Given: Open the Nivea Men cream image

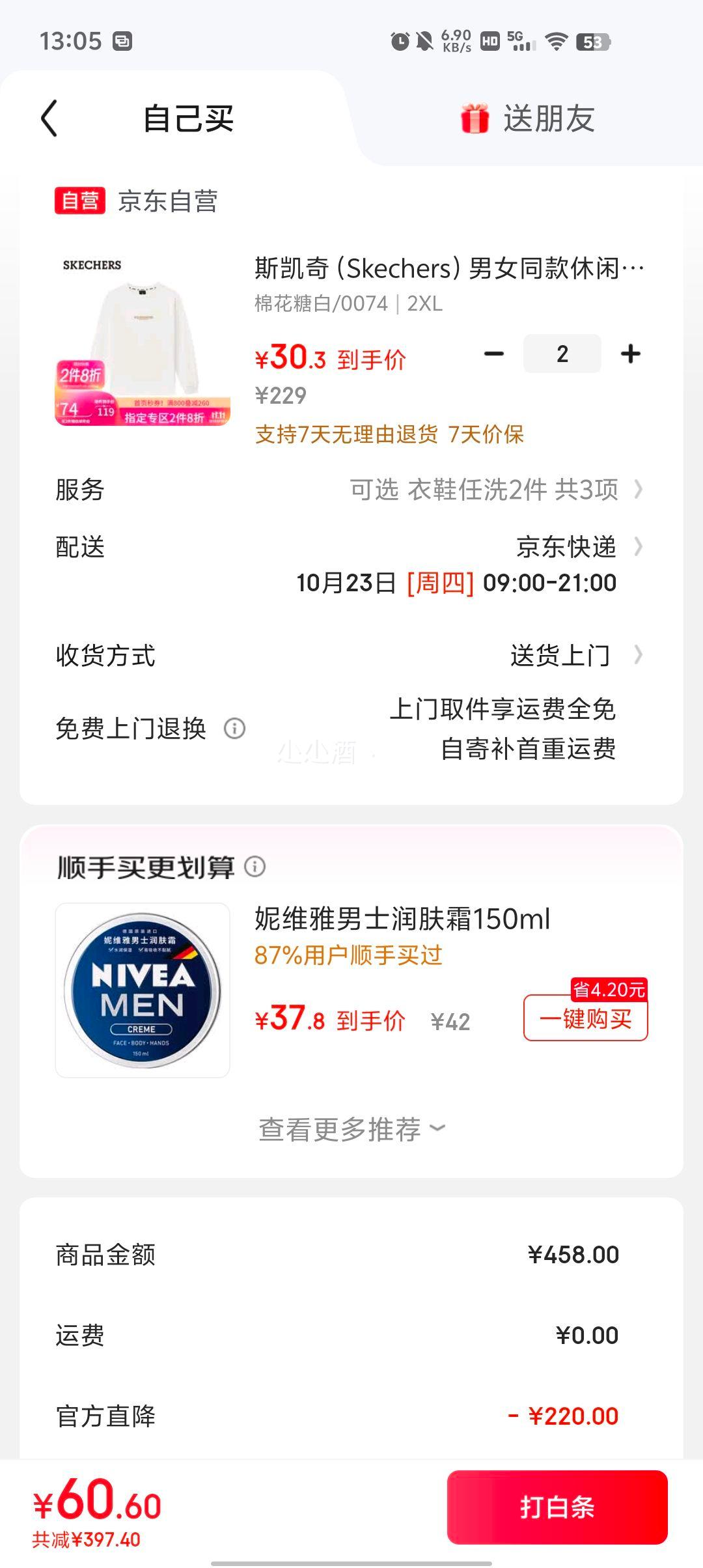Looking at the screenshot, I should 143,990.
